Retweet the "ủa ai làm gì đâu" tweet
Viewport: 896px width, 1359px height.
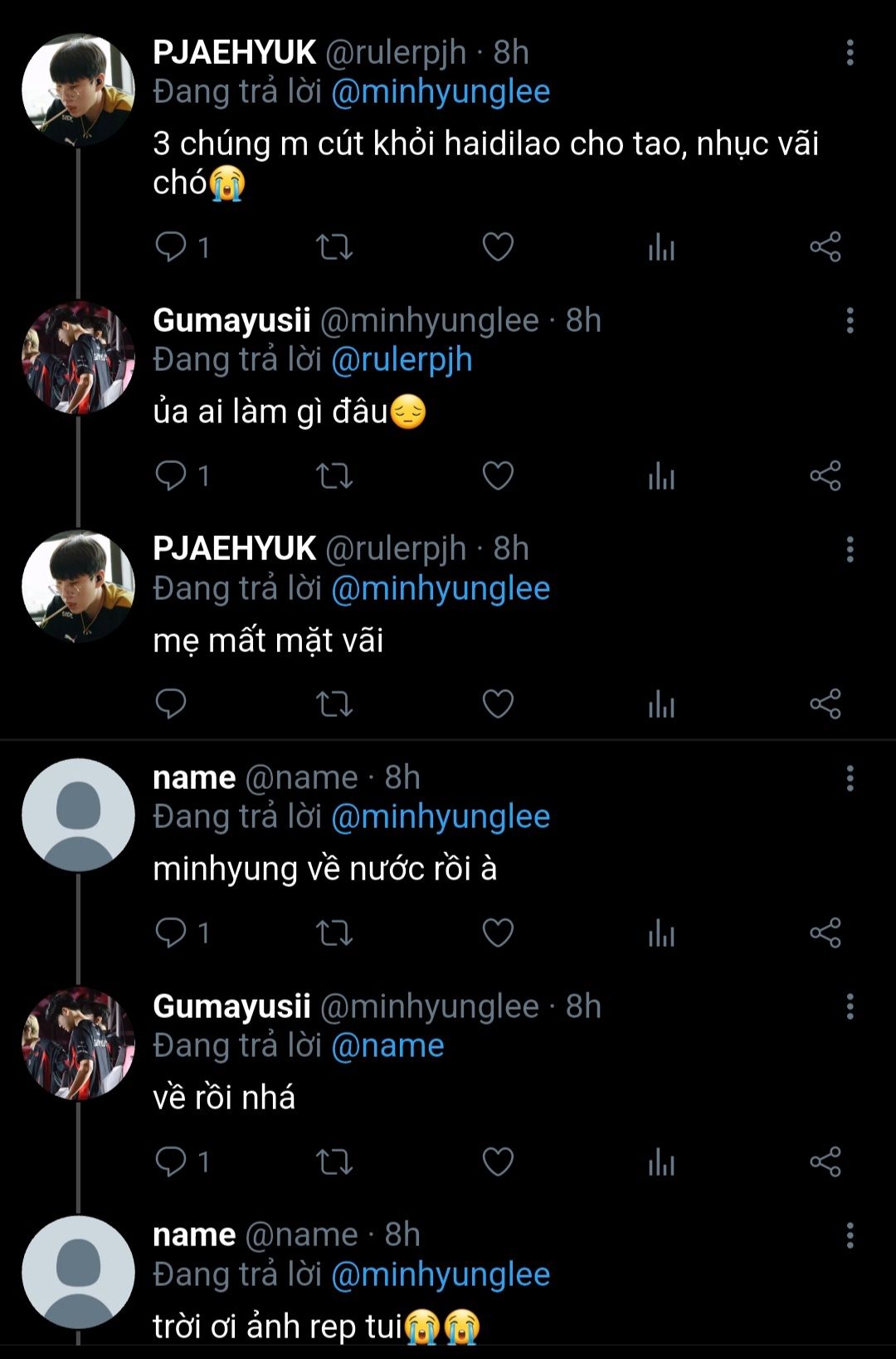click(x=334, y=475)
